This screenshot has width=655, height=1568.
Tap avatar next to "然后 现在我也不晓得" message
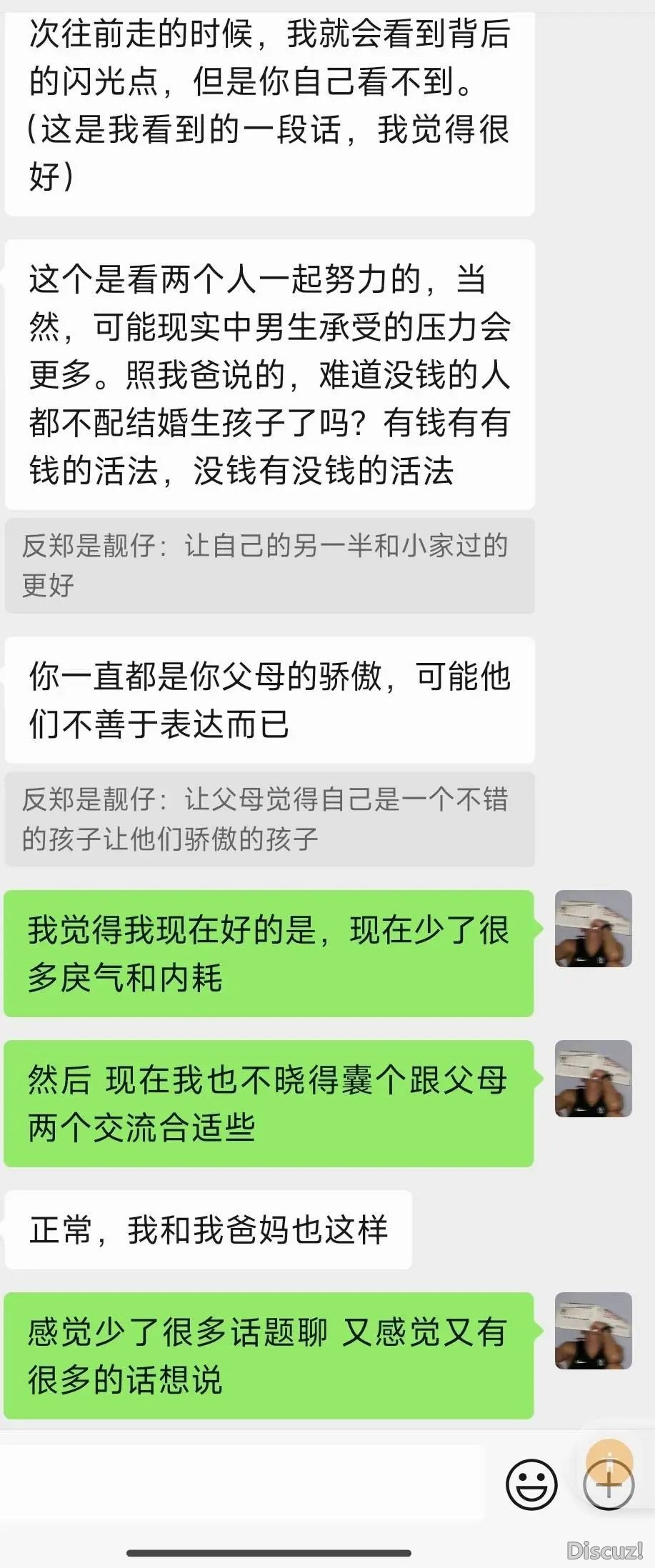click(x=593, y=1079)
